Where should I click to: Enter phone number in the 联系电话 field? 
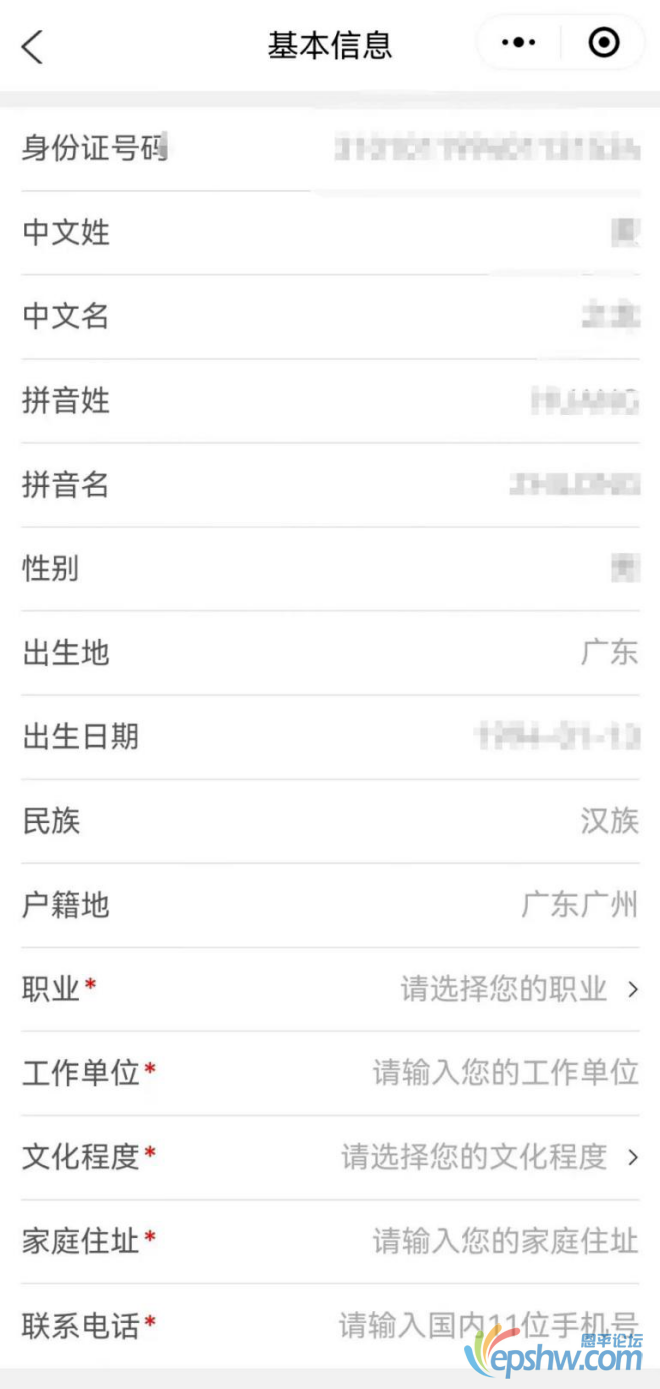coord(488,1326)
